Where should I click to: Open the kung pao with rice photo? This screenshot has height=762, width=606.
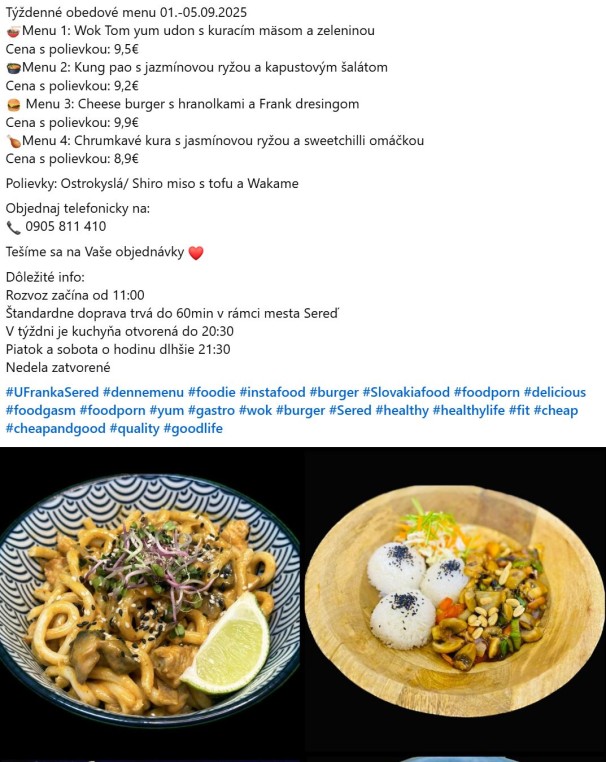click(x=455, y=600)
